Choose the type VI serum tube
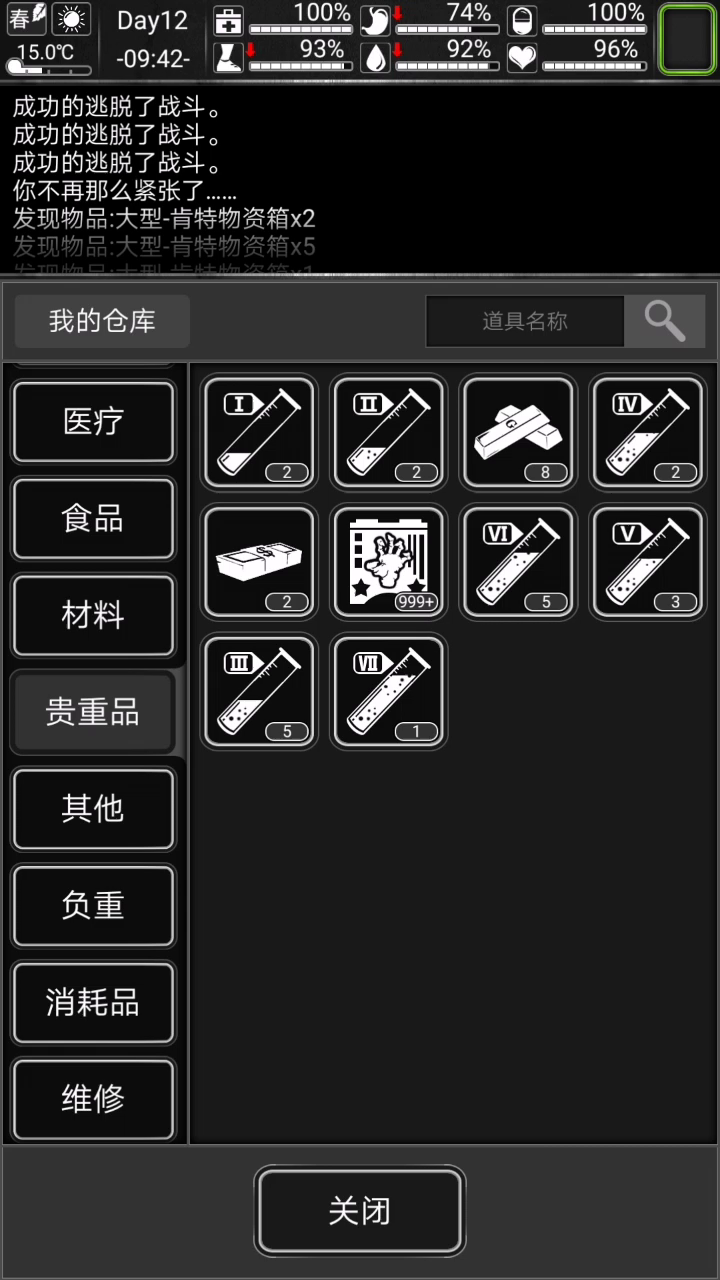The image size is (720, 1280). click(518, 561)
